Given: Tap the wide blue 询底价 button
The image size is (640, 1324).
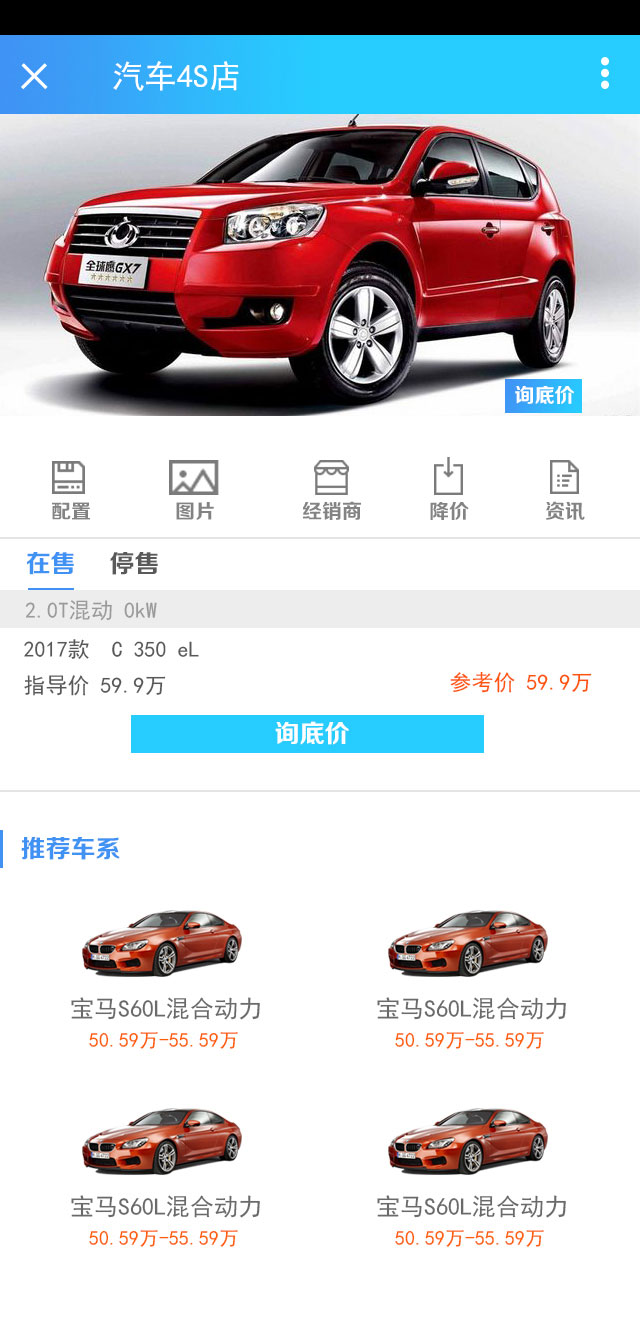Looking at the screenshot, I should [307, 734].
